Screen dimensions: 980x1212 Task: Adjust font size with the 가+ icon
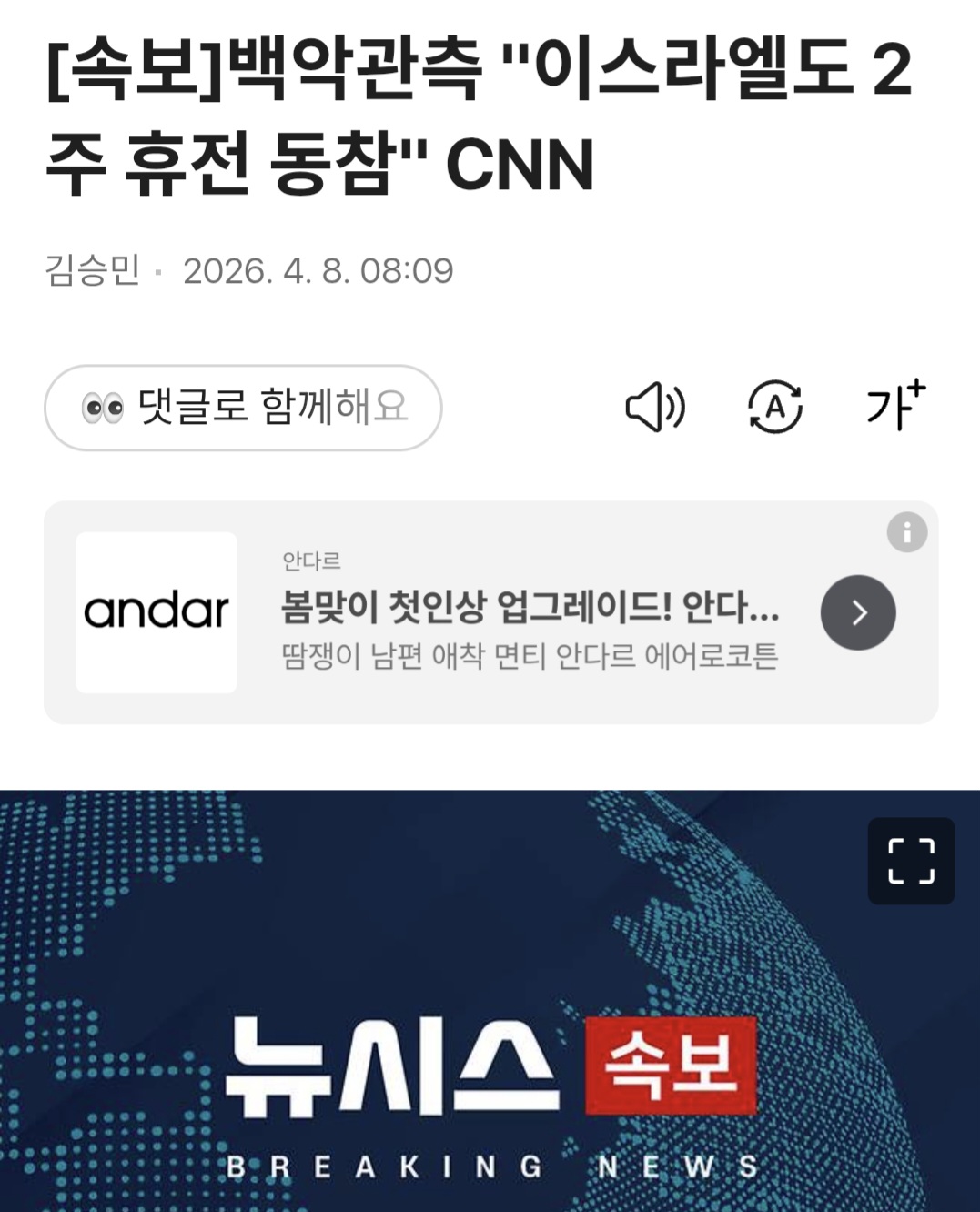click(895, 406)
